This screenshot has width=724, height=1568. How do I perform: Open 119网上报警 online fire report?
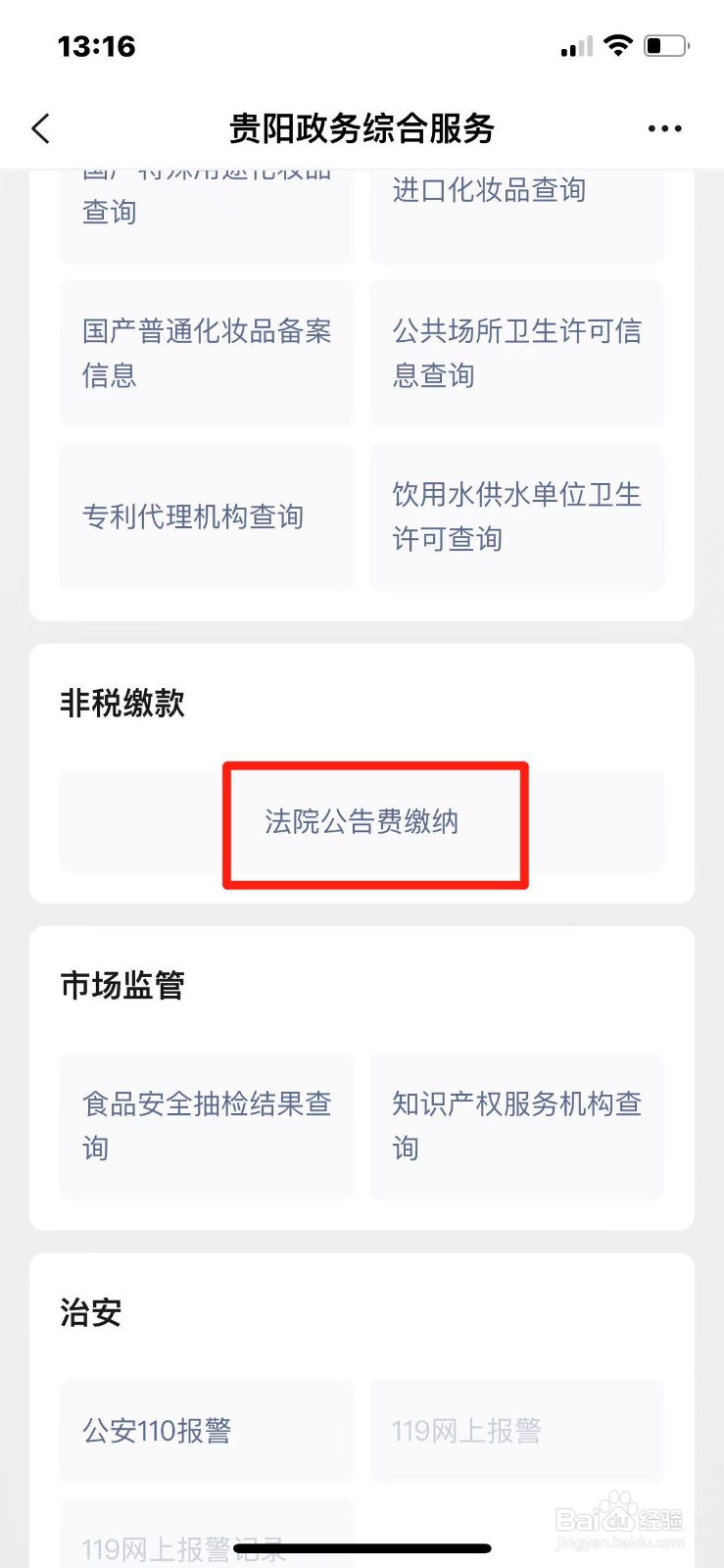pos(516,1431)
